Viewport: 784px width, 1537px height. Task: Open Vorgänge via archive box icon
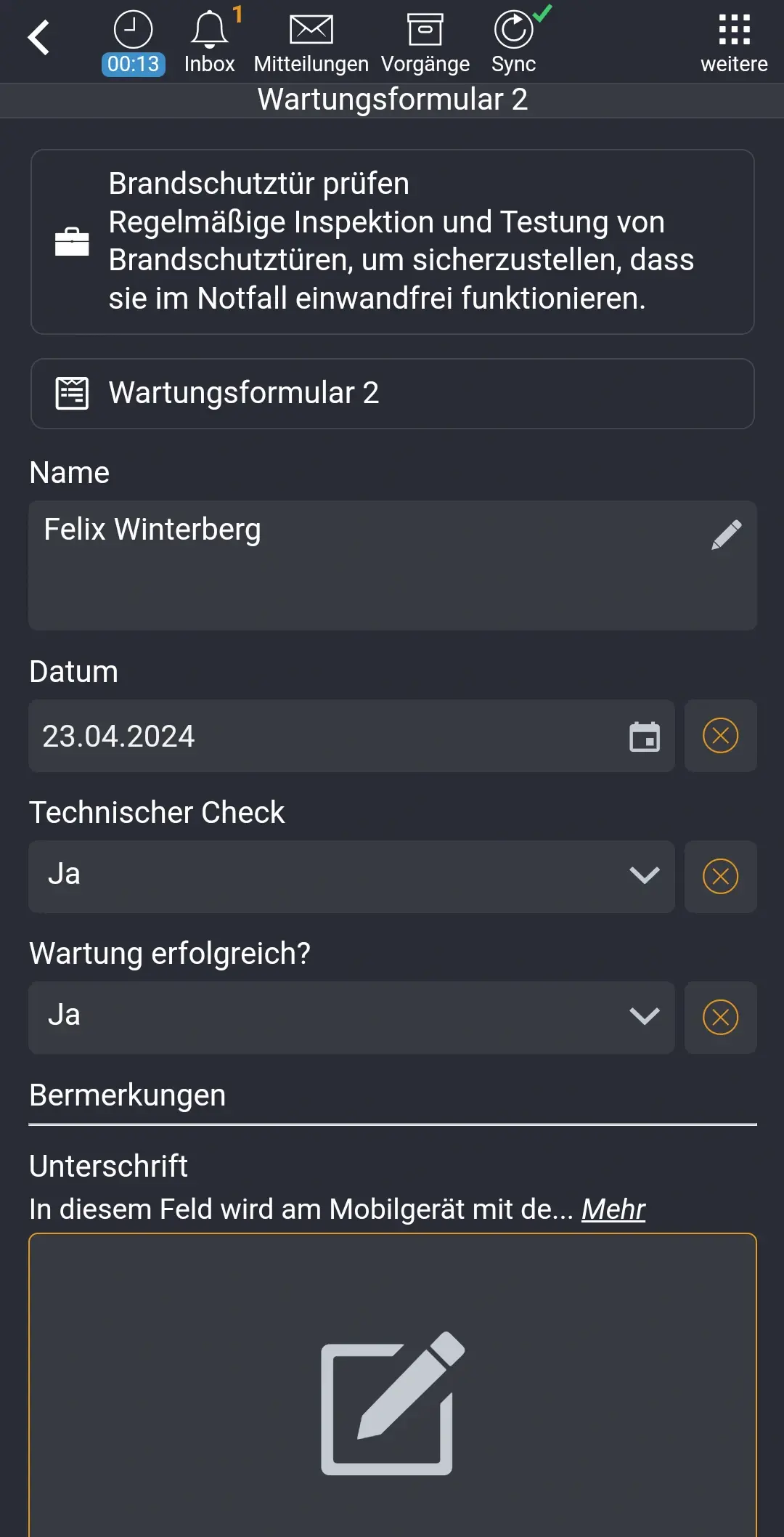(427, 31)
